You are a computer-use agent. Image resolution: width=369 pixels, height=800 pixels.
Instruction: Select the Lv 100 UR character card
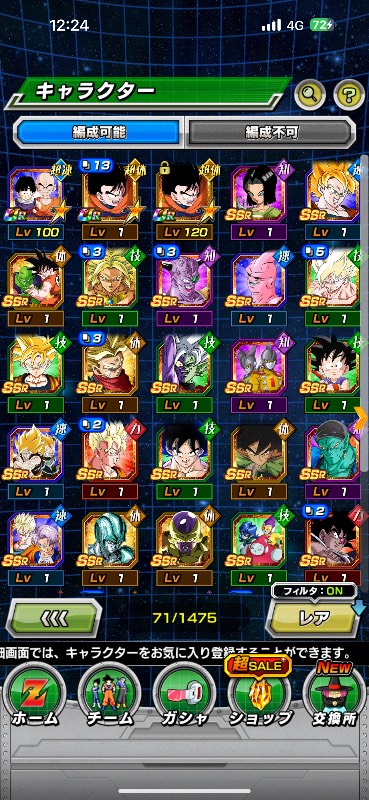pyautogui.click(x=36, y=203)
